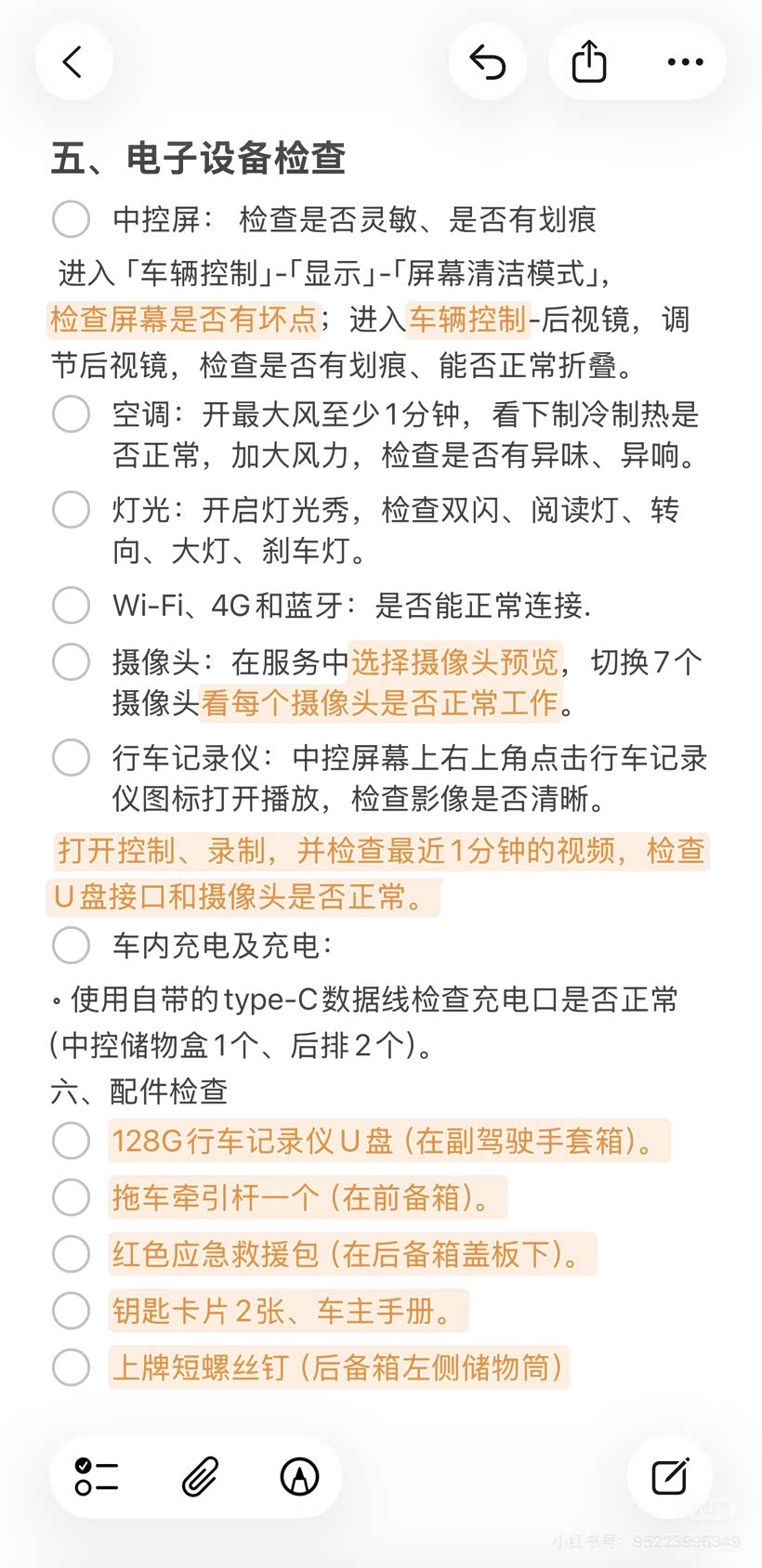Screen dimensions: 762x1568
Task: Share this note
Action: [589, 62]
